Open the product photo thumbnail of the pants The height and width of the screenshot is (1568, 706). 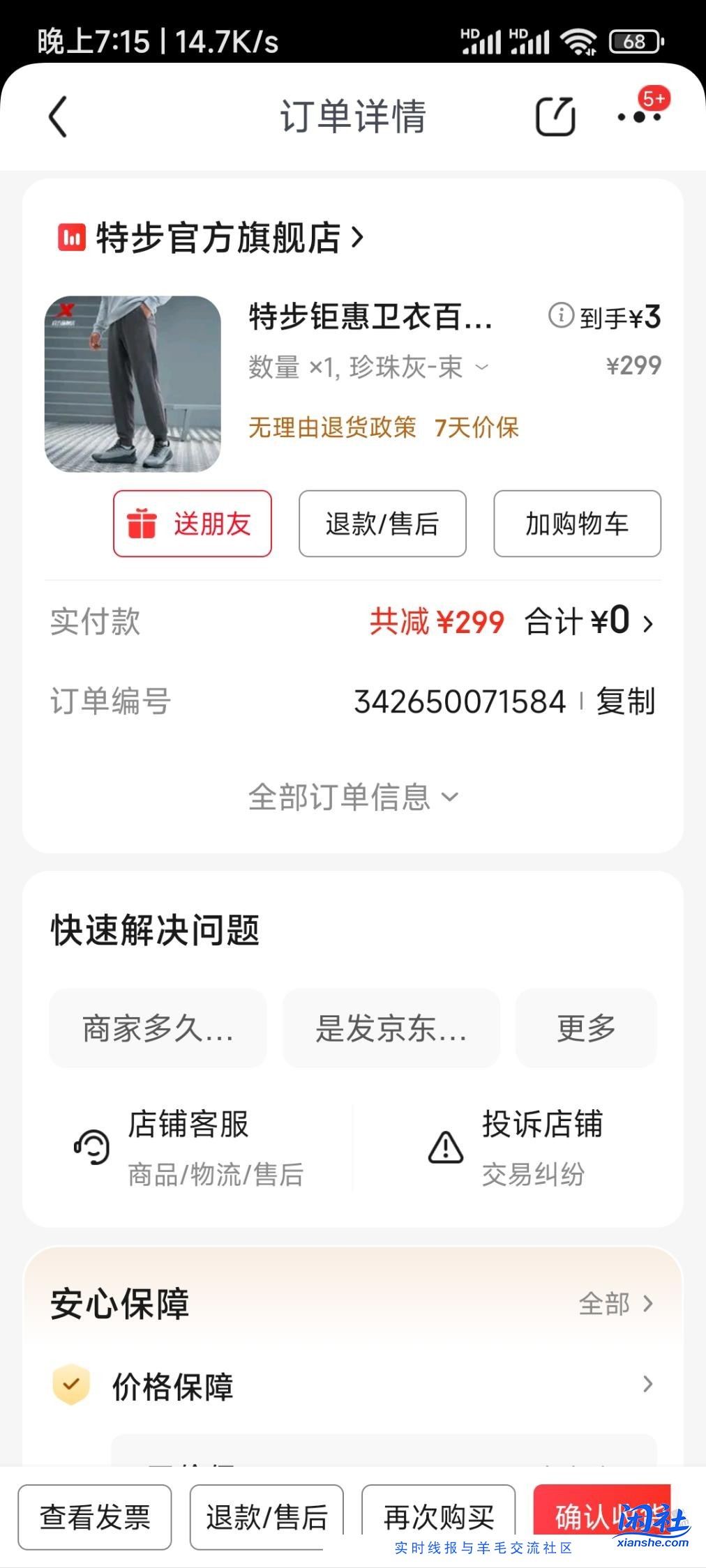[x=133, y=385]
